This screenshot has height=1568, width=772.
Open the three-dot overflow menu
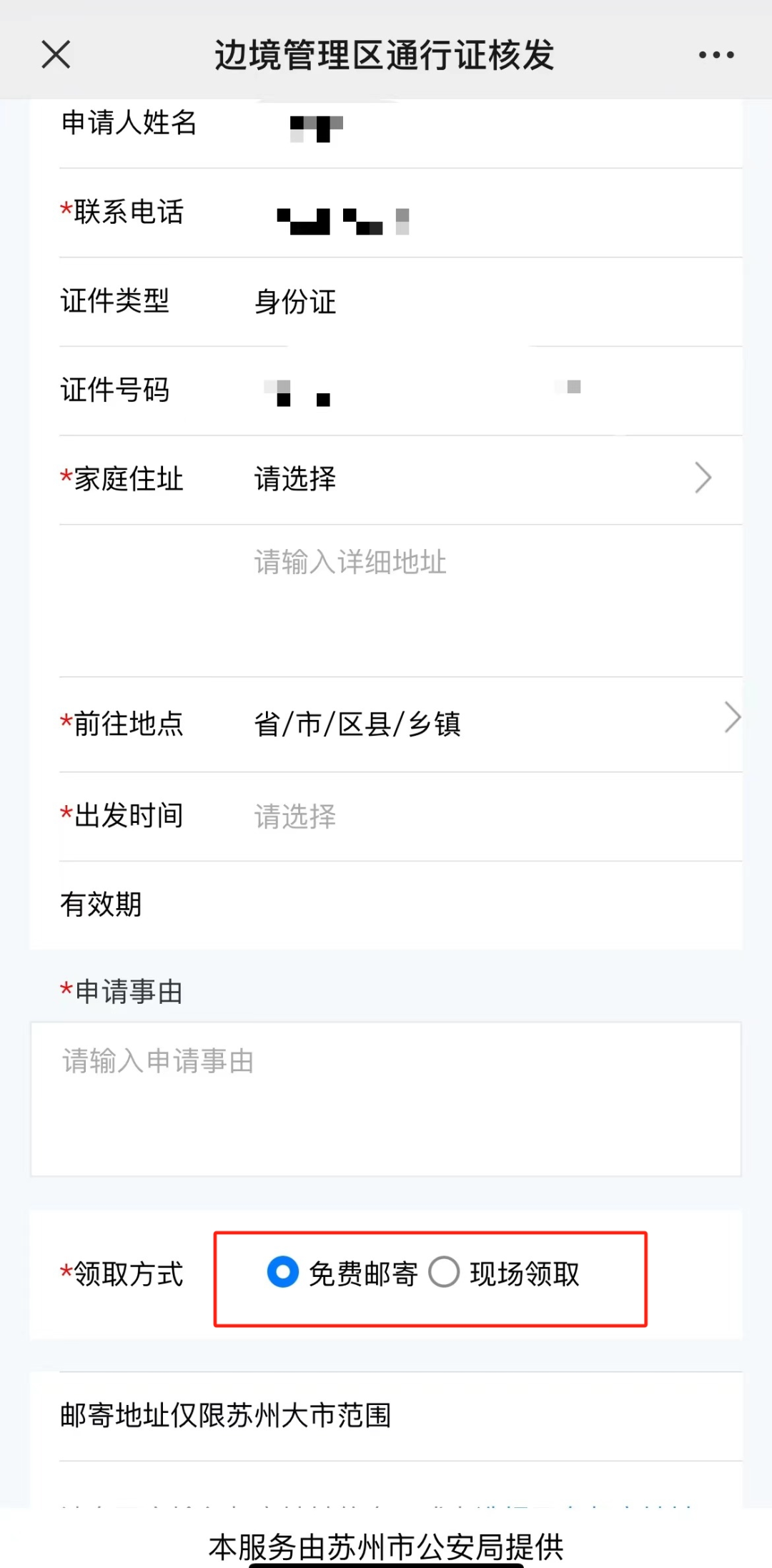[716, 54]
